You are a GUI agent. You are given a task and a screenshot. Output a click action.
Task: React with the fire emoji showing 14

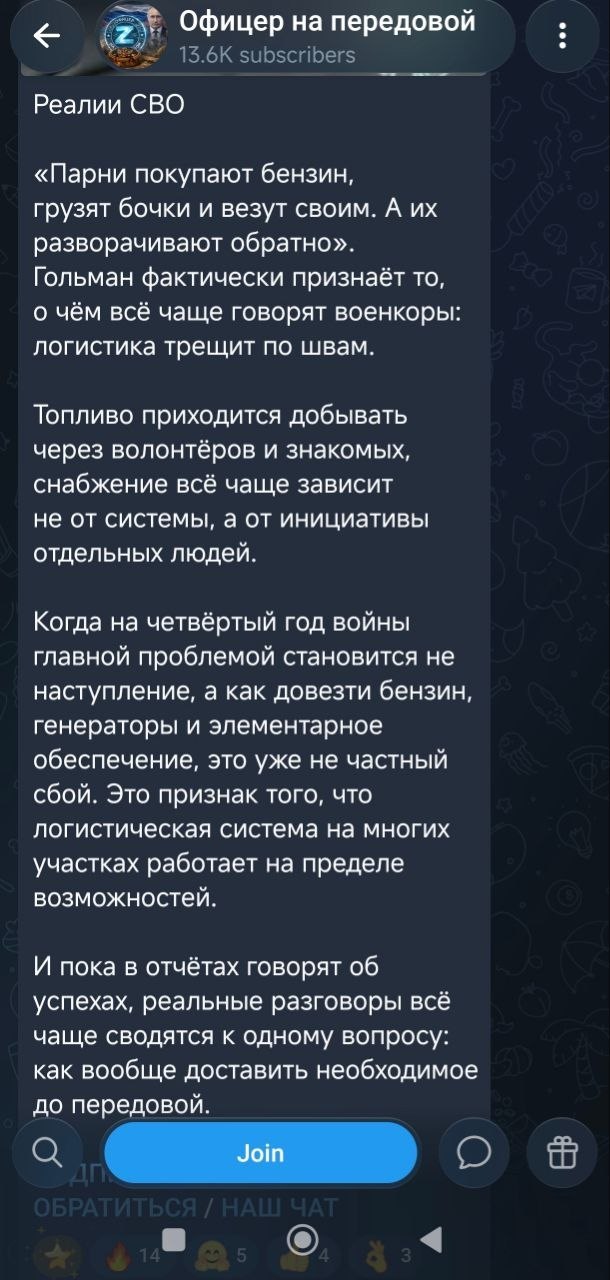(x=130, y=1255)
